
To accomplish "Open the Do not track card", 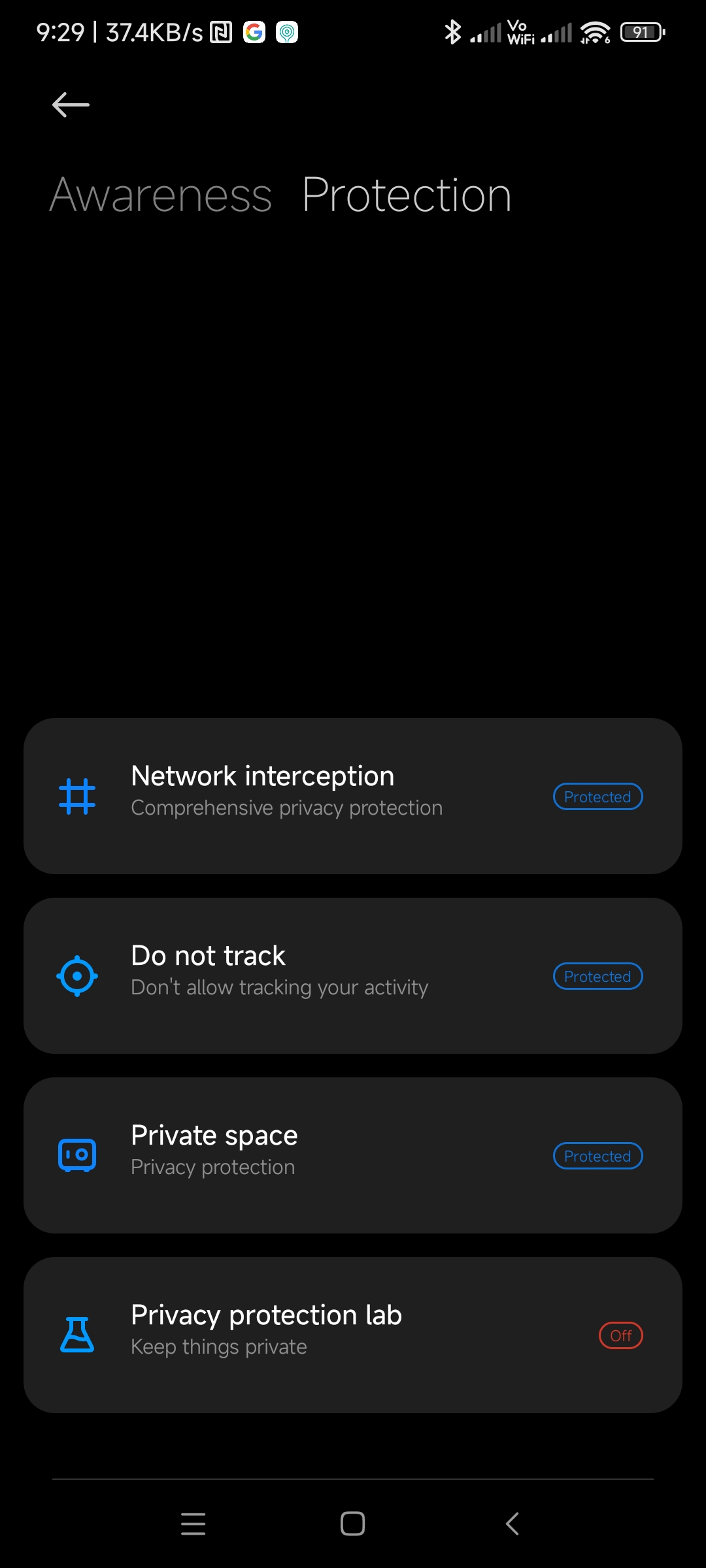I will pyautogui.click(x=353, y=975).
